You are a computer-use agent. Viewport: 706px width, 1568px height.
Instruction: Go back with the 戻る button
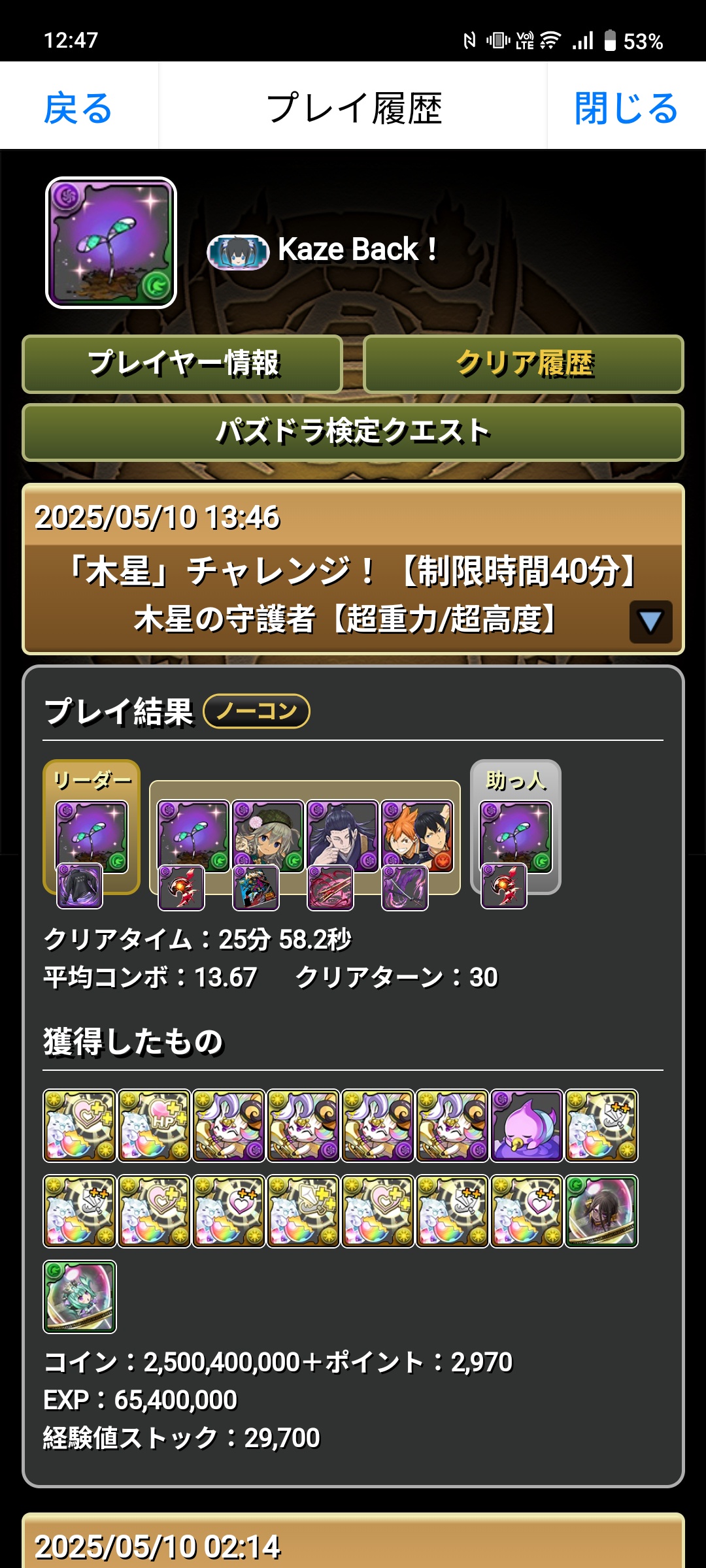78,108
